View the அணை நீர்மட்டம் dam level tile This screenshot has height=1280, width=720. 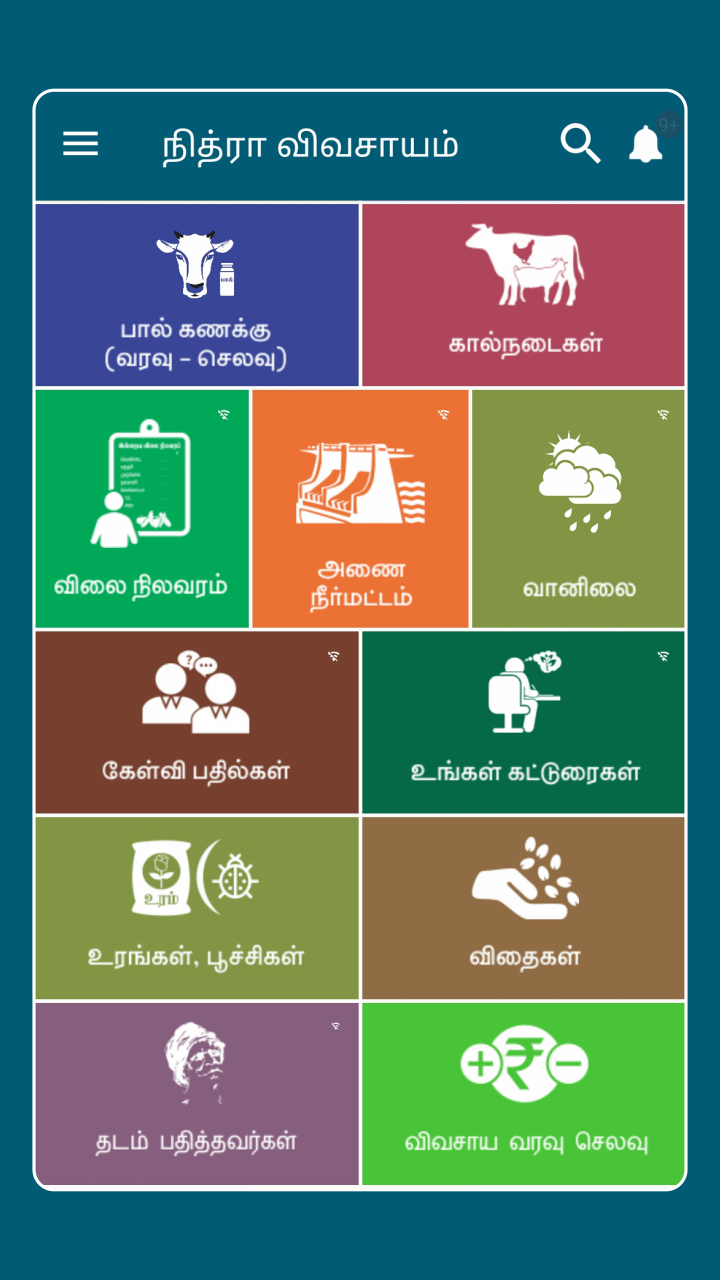pos(360,508)
